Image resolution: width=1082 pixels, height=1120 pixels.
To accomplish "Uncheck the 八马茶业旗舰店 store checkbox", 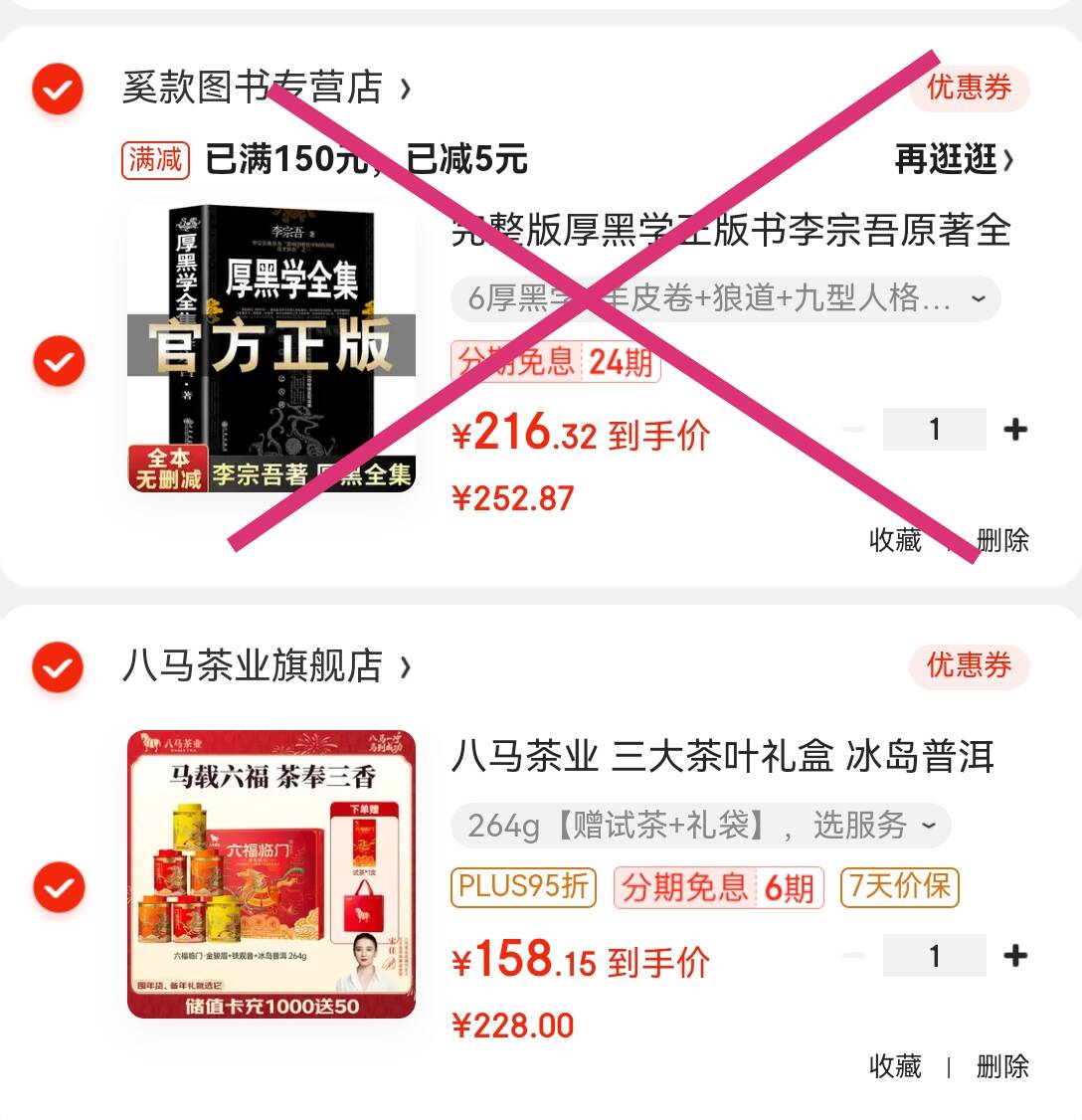I will (x=58, y=666).
